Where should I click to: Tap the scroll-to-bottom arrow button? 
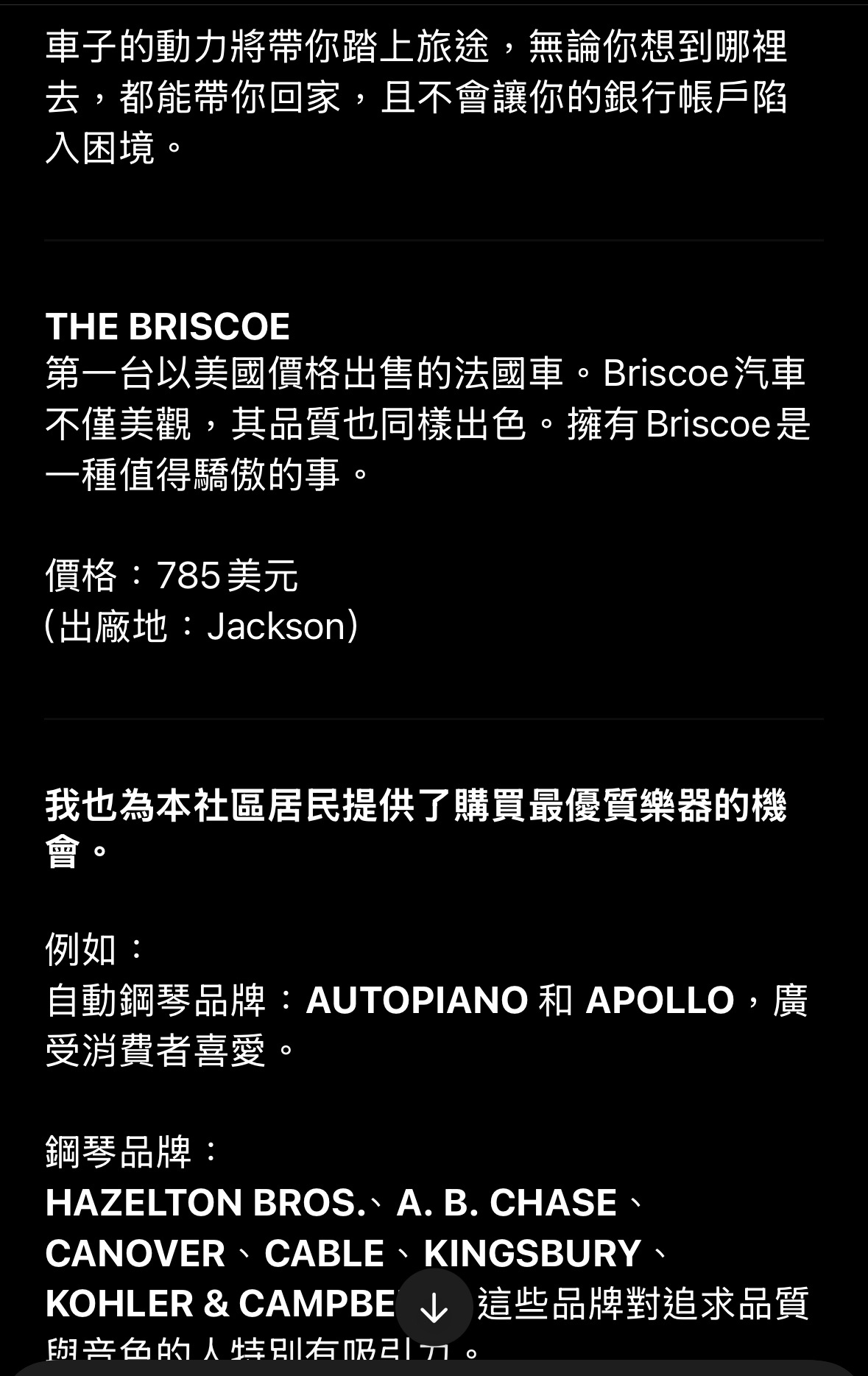tap(434, 1308)
